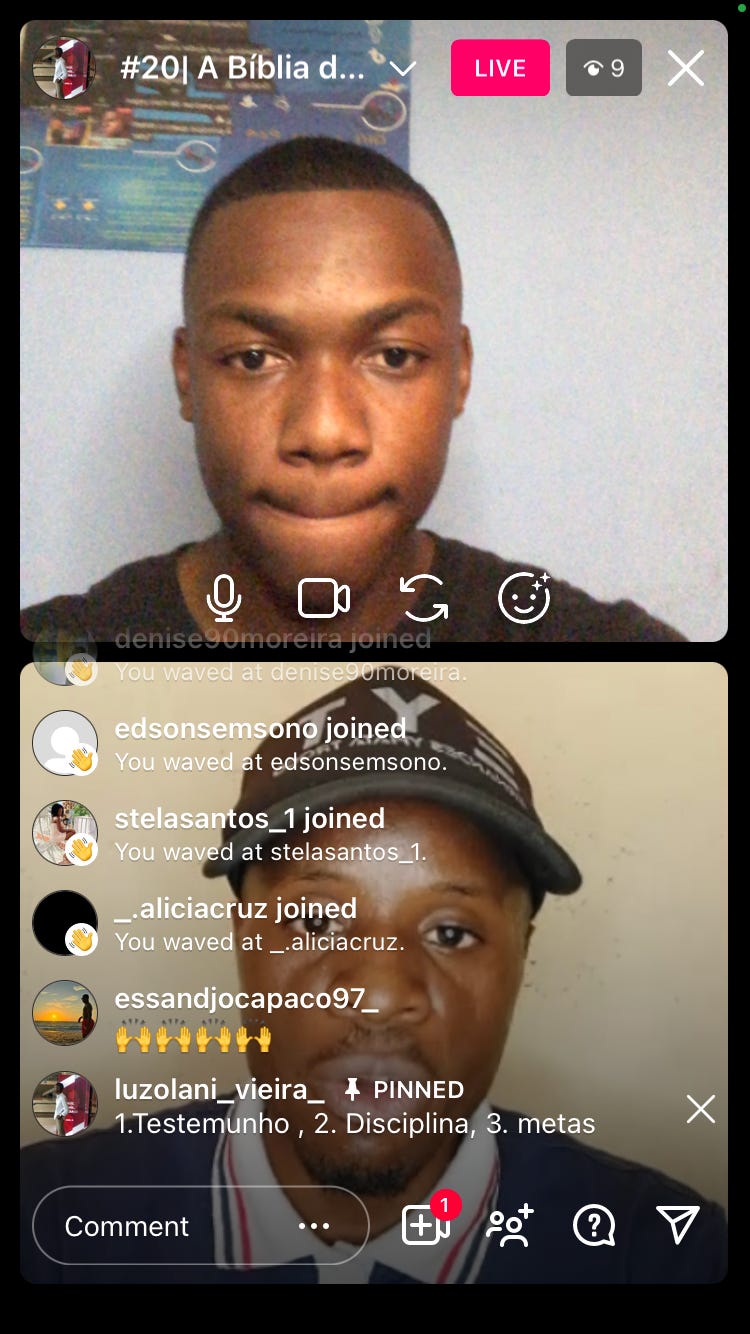Open live room join requests

[425, 1224]
